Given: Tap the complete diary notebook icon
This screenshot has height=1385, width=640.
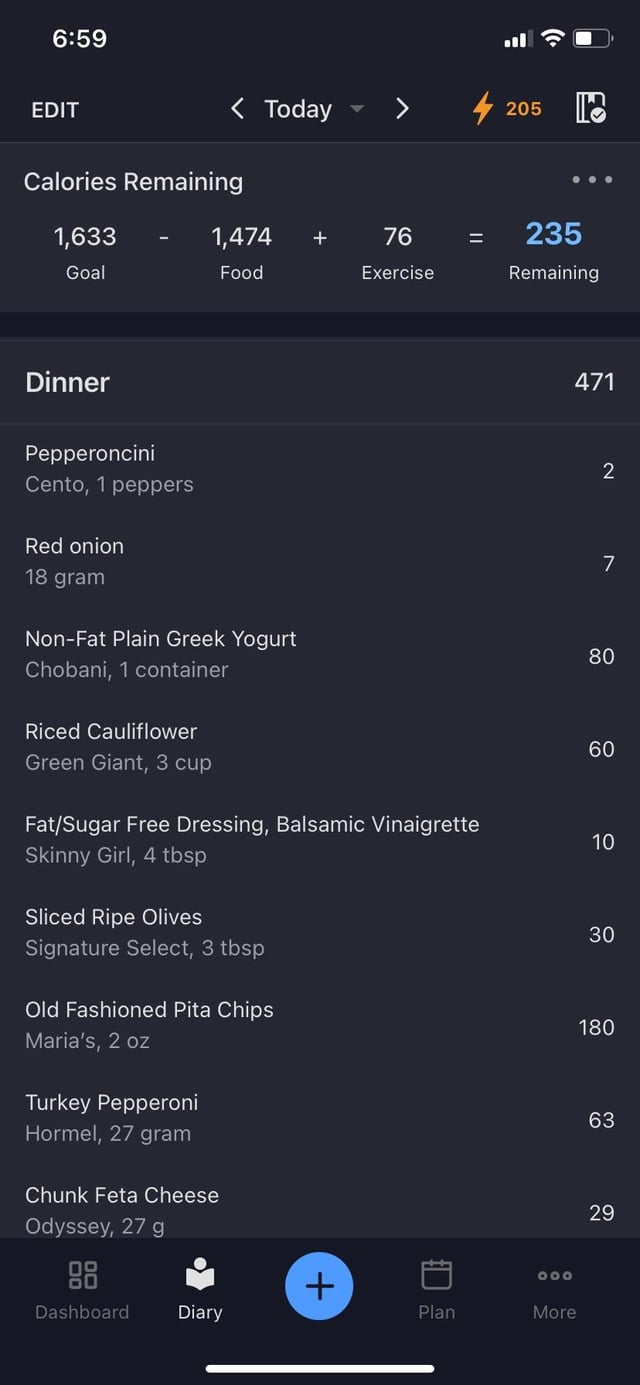Looking at the screenshot, I should tap(591, 108).
